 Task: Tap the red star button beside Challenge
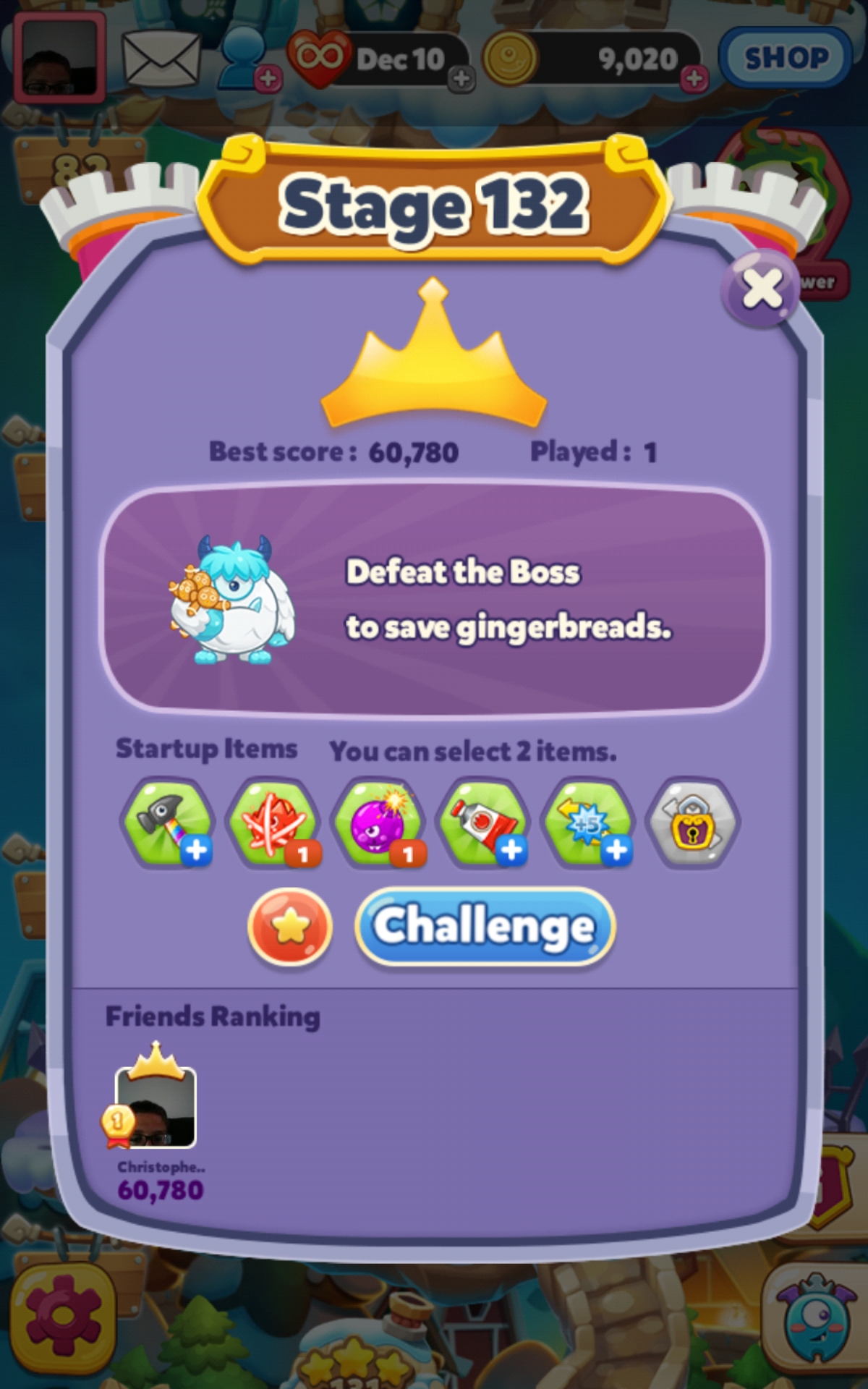coord(290,927)
